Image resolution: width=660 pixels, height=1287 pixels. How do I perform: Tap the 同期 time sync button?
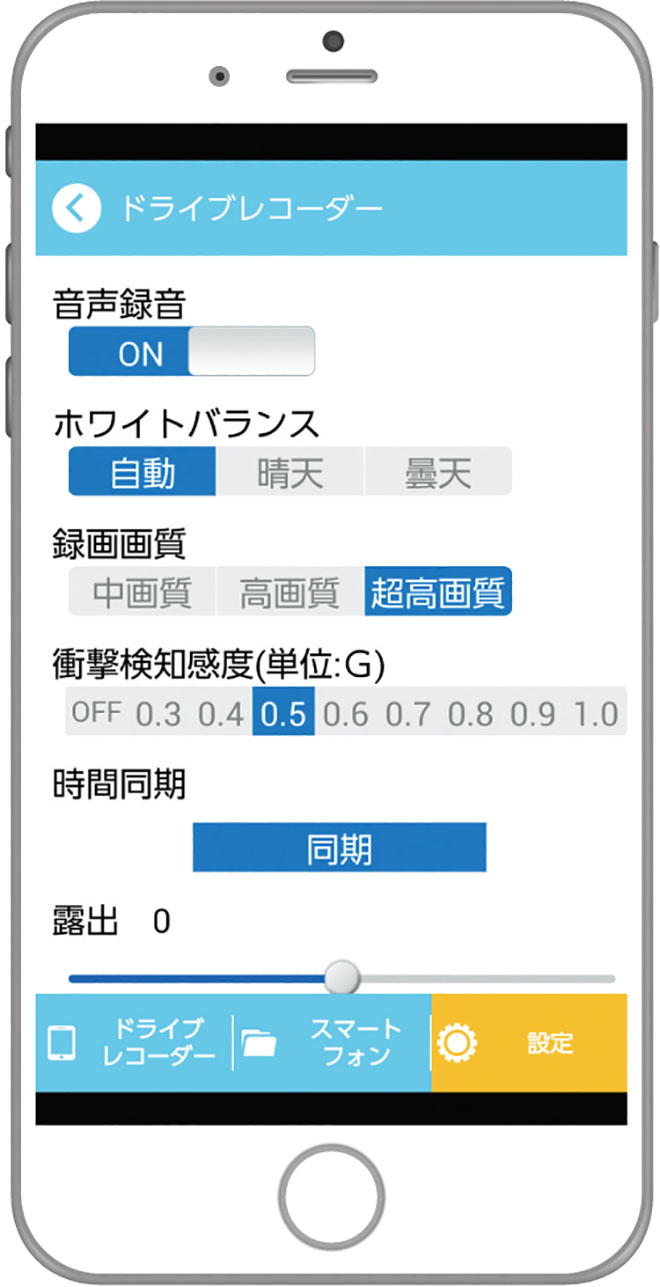pyautogui.click(x=339, y=848)
